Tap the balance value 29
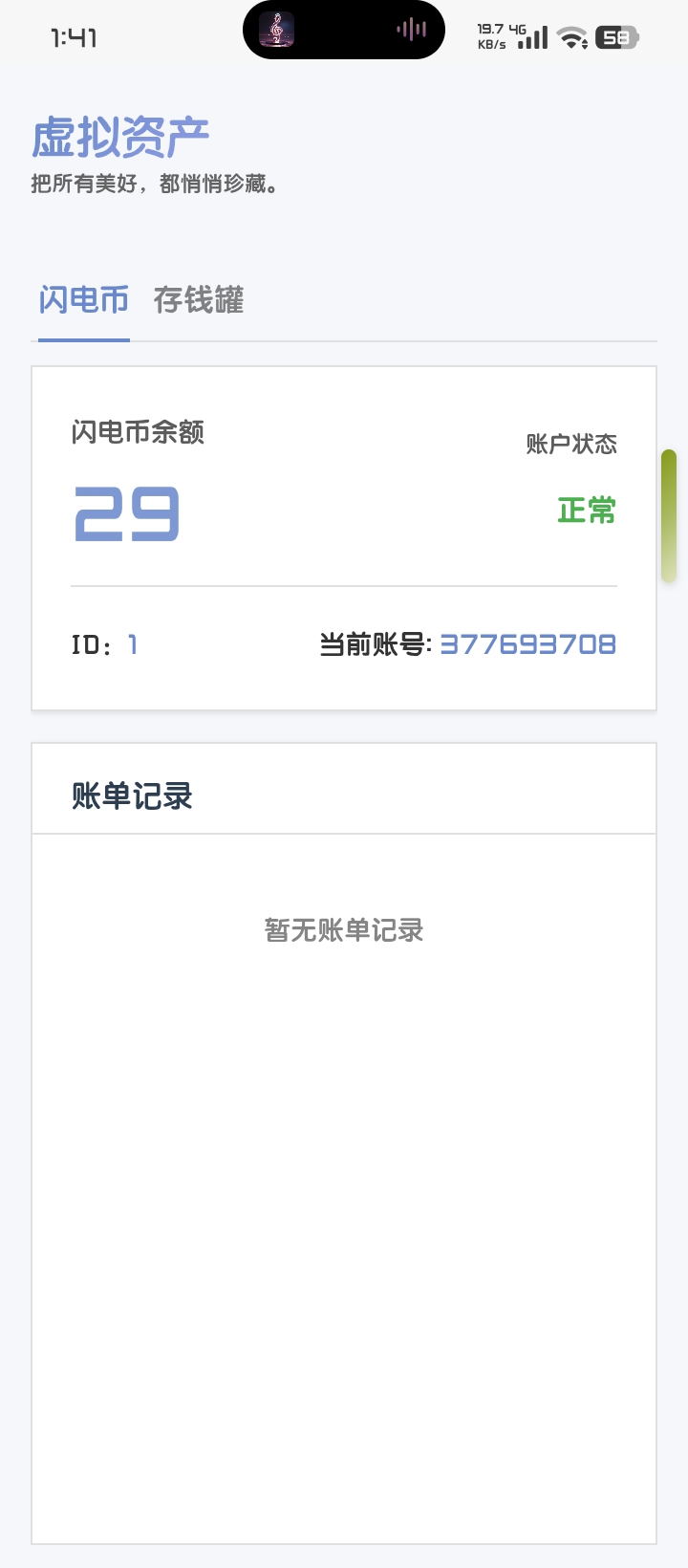 (x=125, y=513)
